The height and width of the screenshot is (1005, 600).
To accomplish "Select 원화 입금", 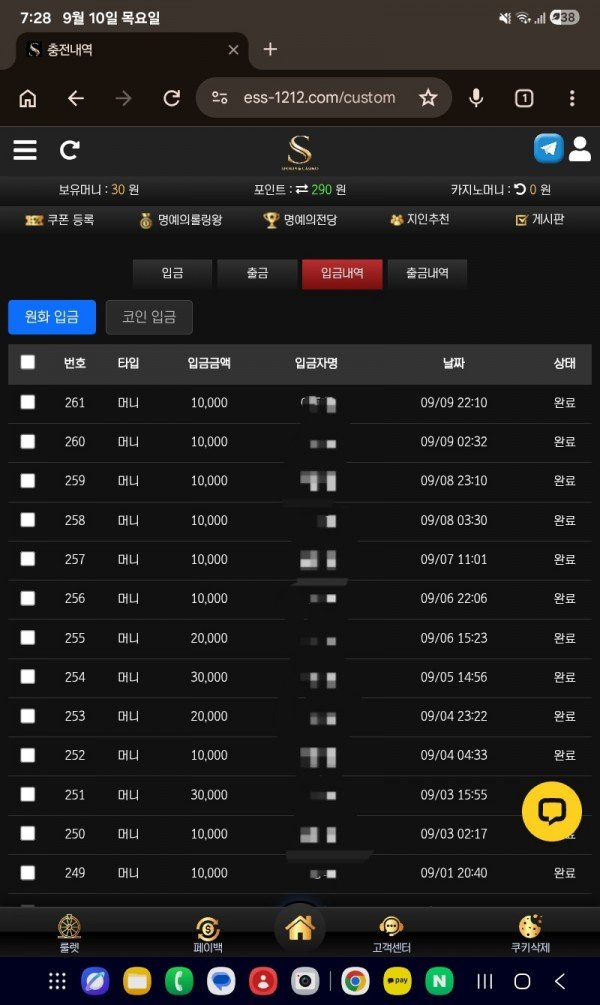I will pos(52,317).
